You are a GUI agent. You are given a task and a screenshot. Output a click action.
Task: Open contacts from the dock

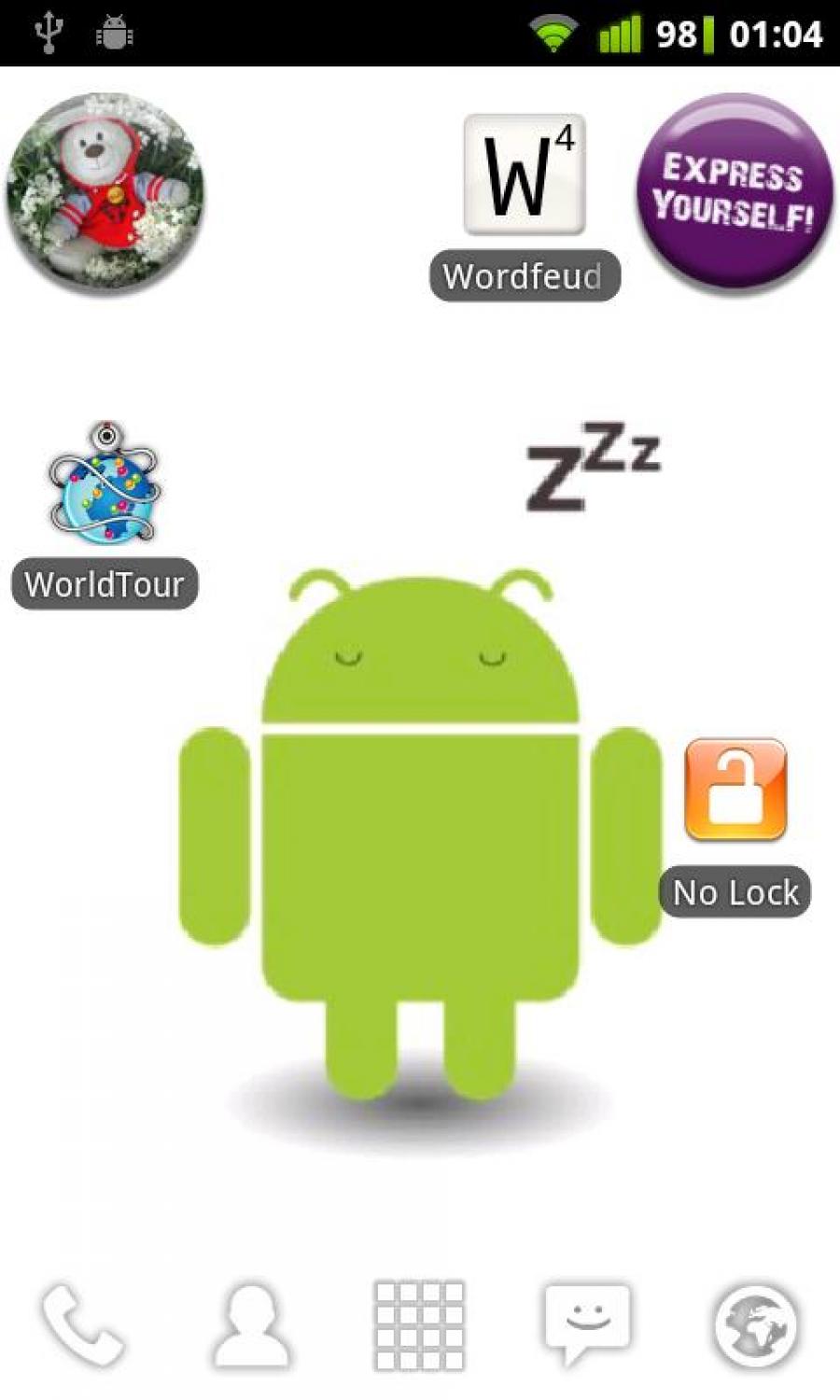(x=251, y=1325)
